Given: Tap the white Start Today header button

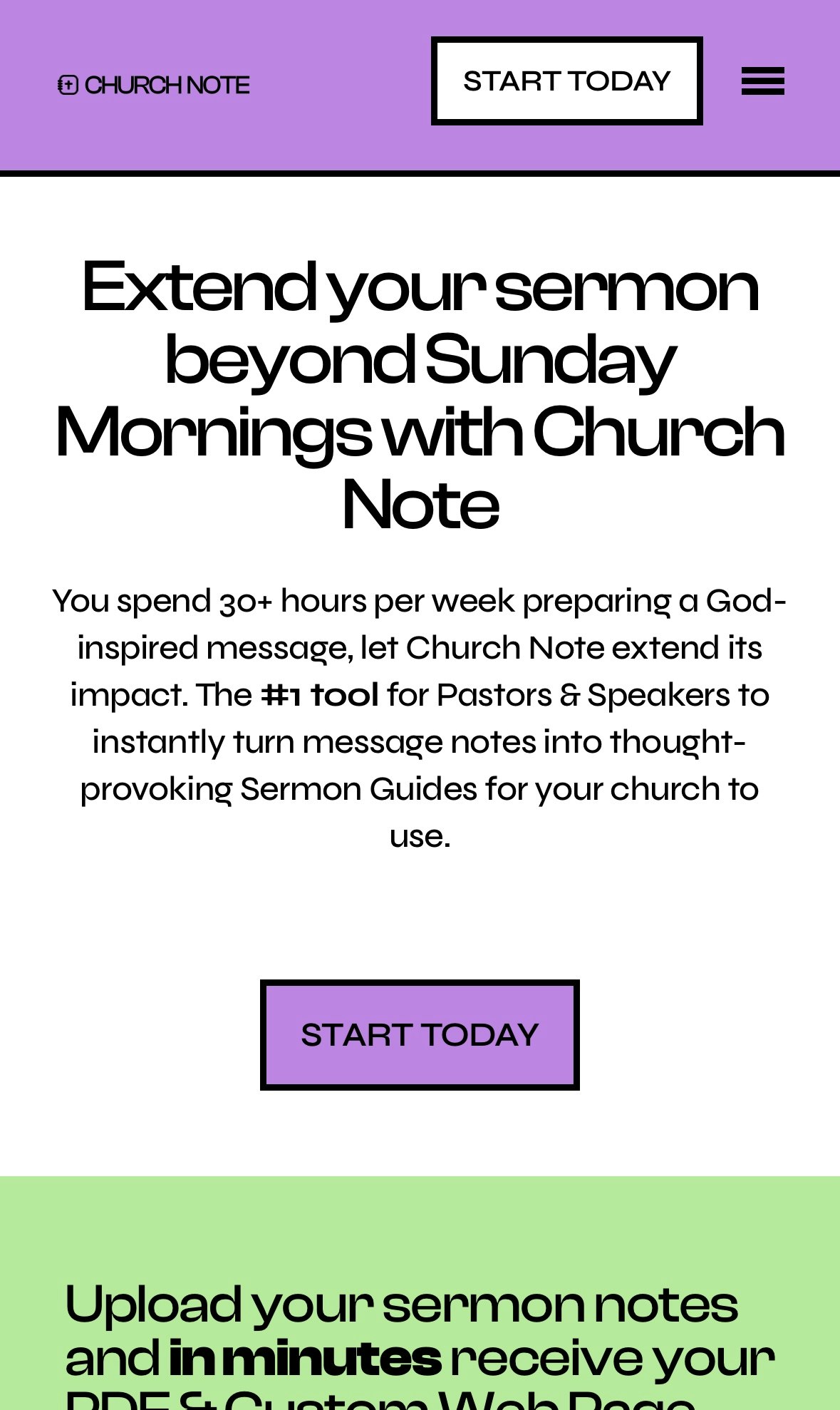Looking at the screenshot, I should click(x=566, y=81).
